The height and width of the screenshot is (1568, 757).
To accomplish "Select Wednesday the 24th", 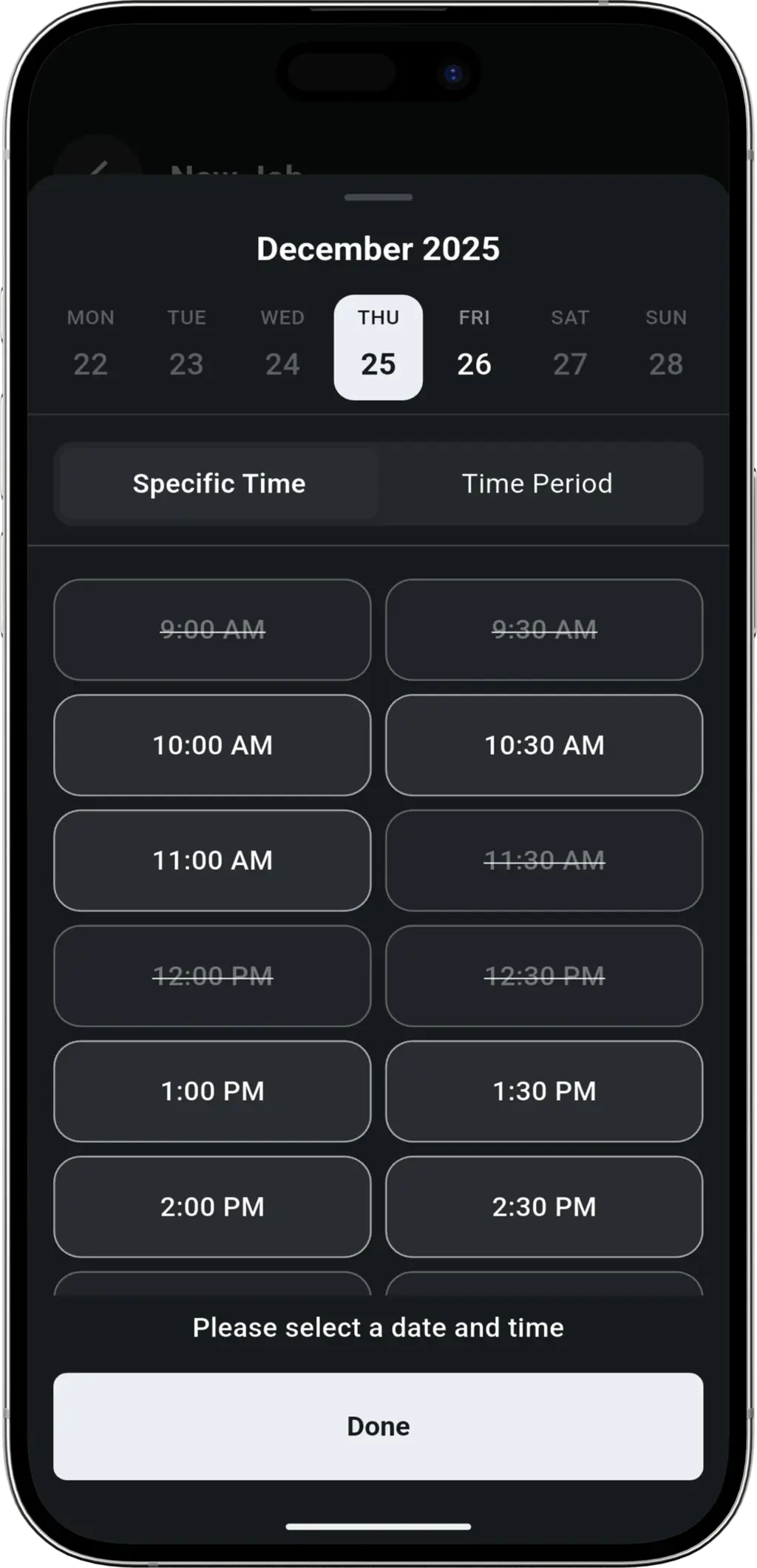I will click(x=282, y=346).
